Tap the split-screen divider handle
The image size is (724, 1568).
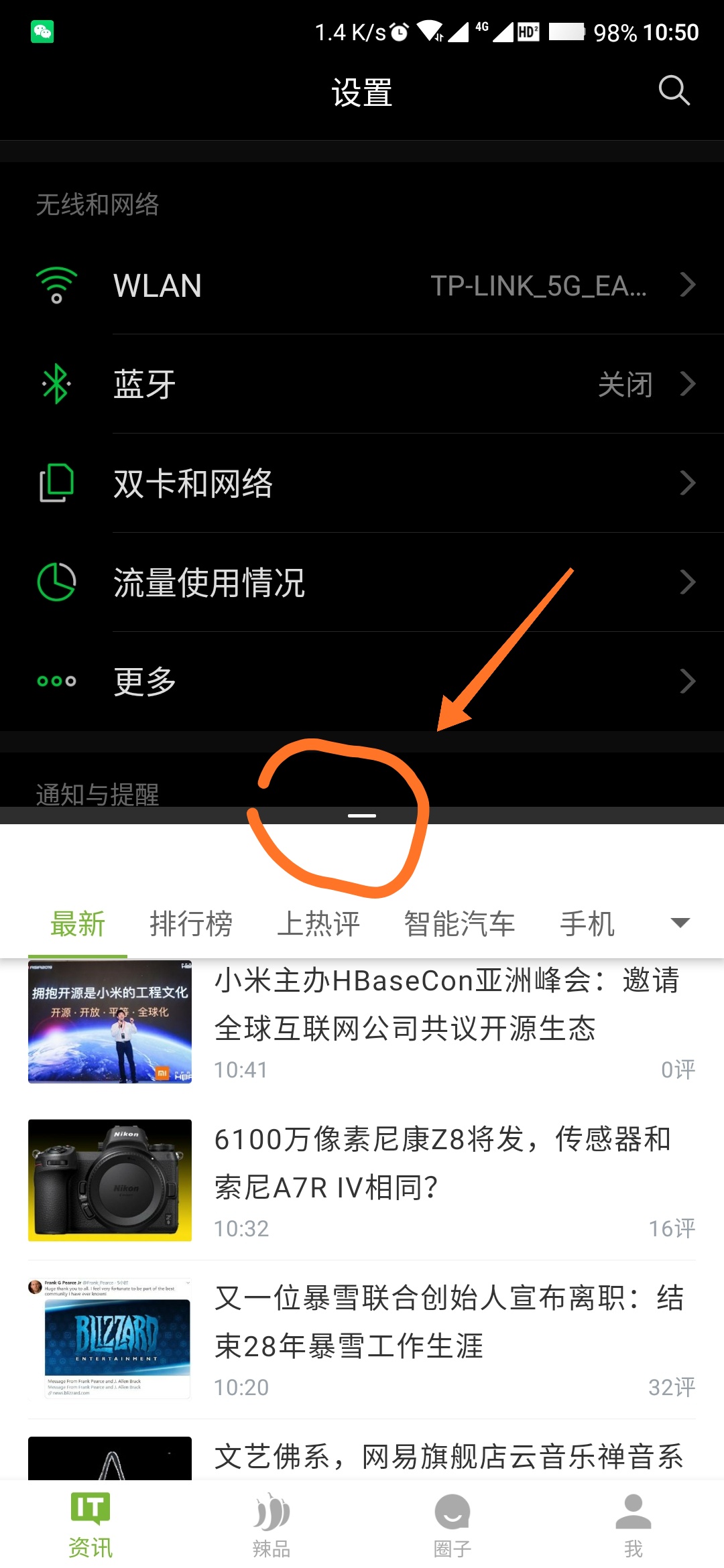[362, 815]
